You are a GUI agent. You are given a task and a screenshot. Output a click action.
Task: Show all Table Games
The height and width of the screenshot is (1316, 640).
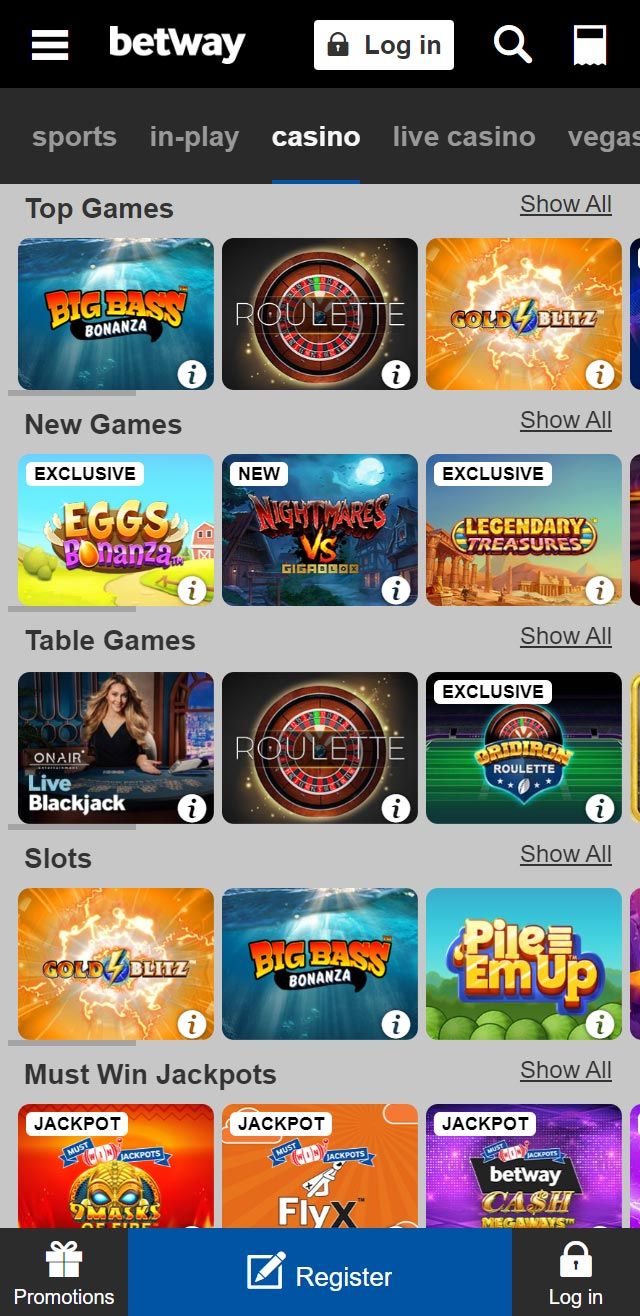[x=565, y=636]
